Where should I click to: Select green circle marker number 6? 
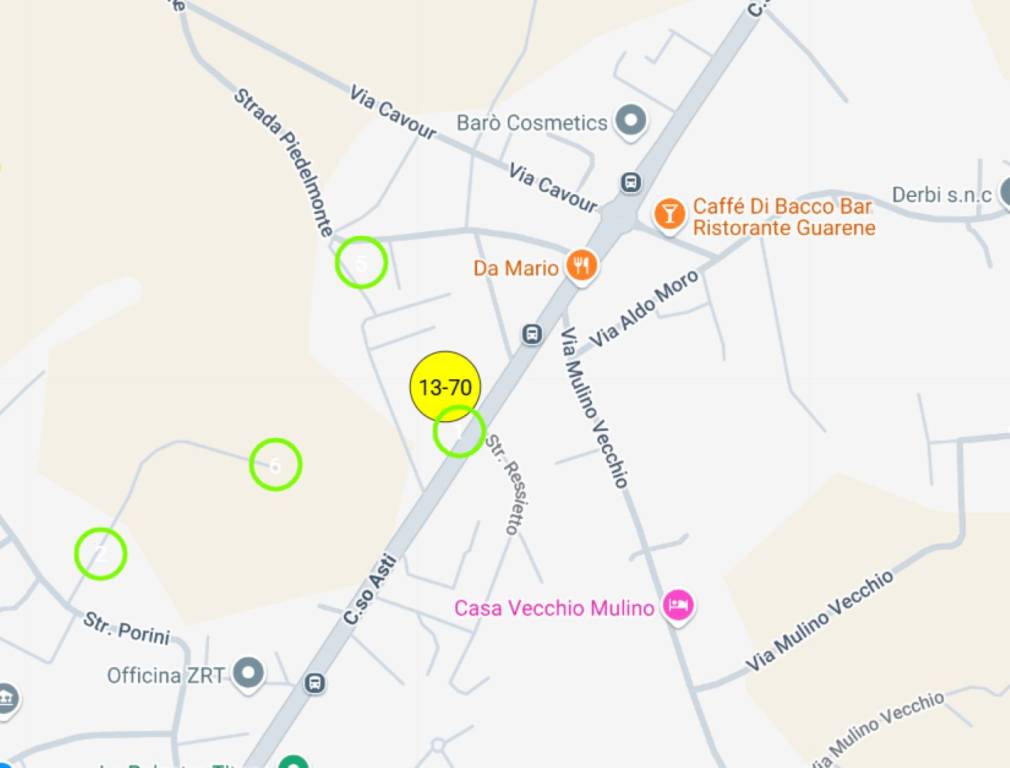pos(275,464)
